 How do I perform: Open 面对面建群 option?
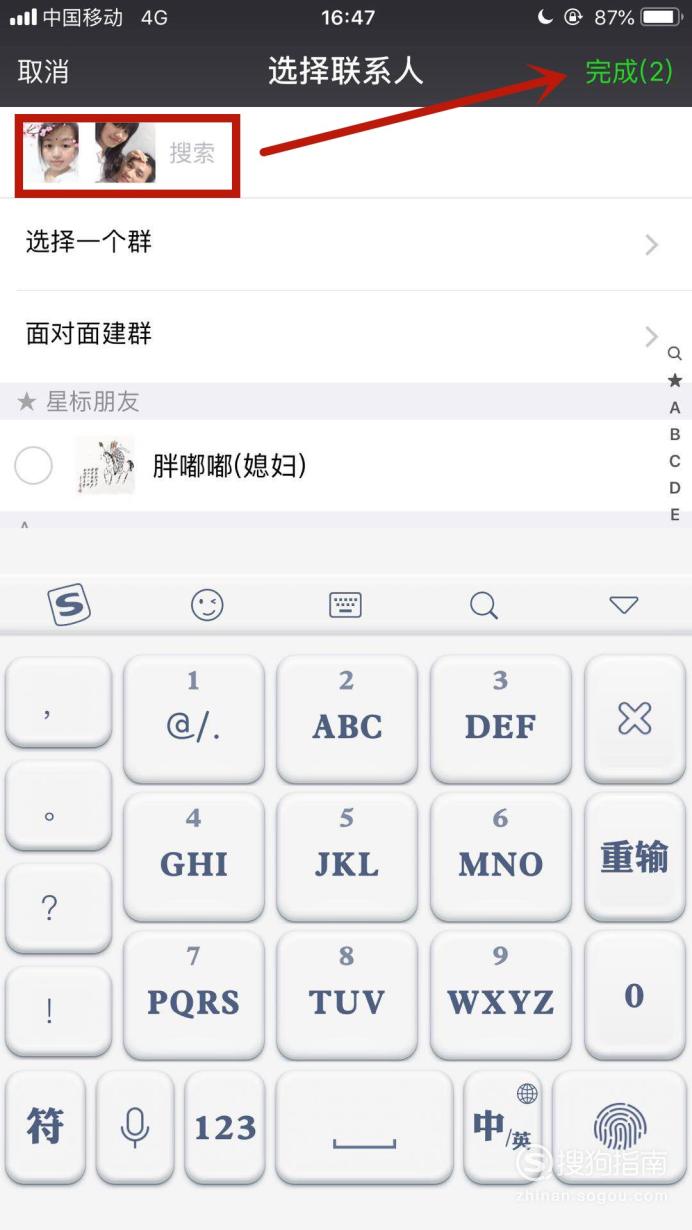click(346, 335)
